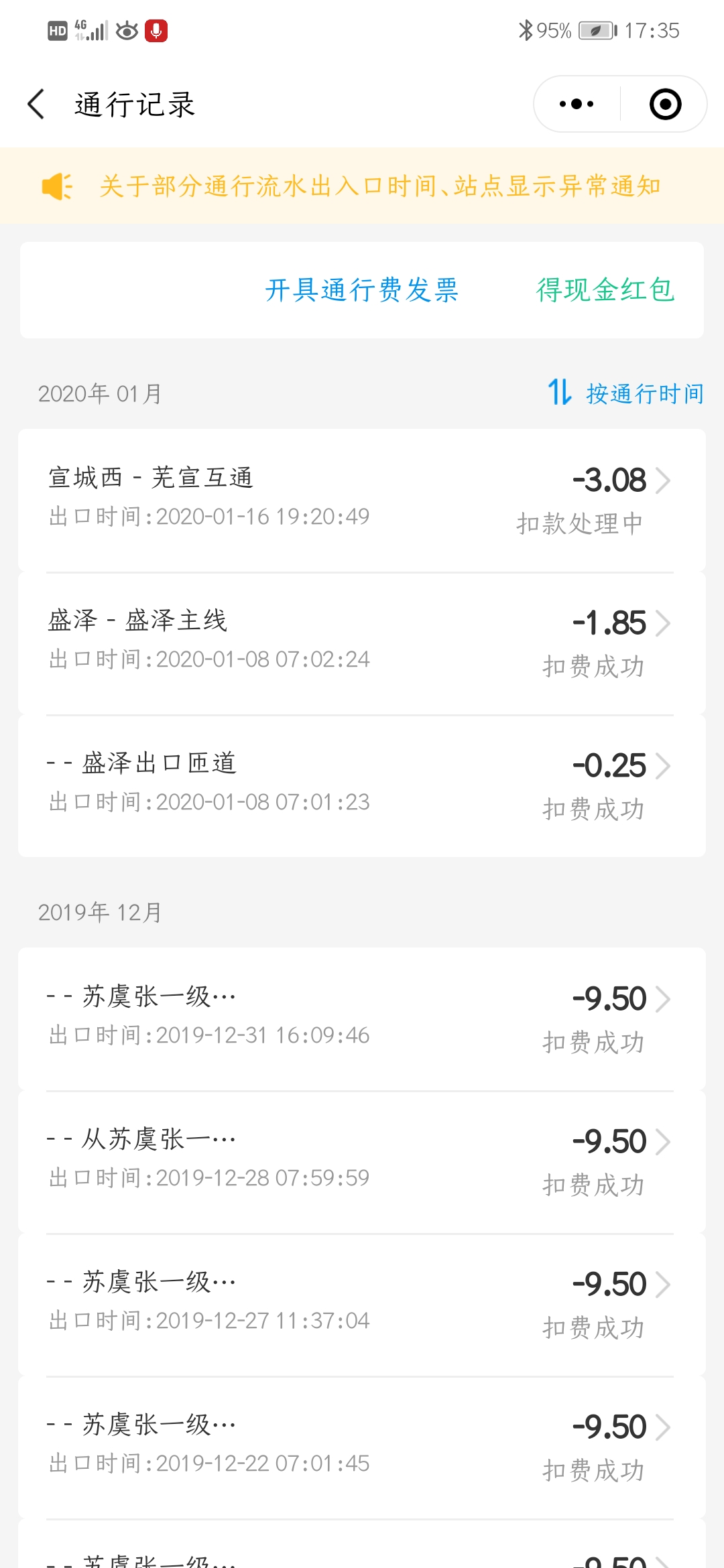Open 盛泽出口匝道 record
This screenshot has height=1568, width=724.
[362, 786]
